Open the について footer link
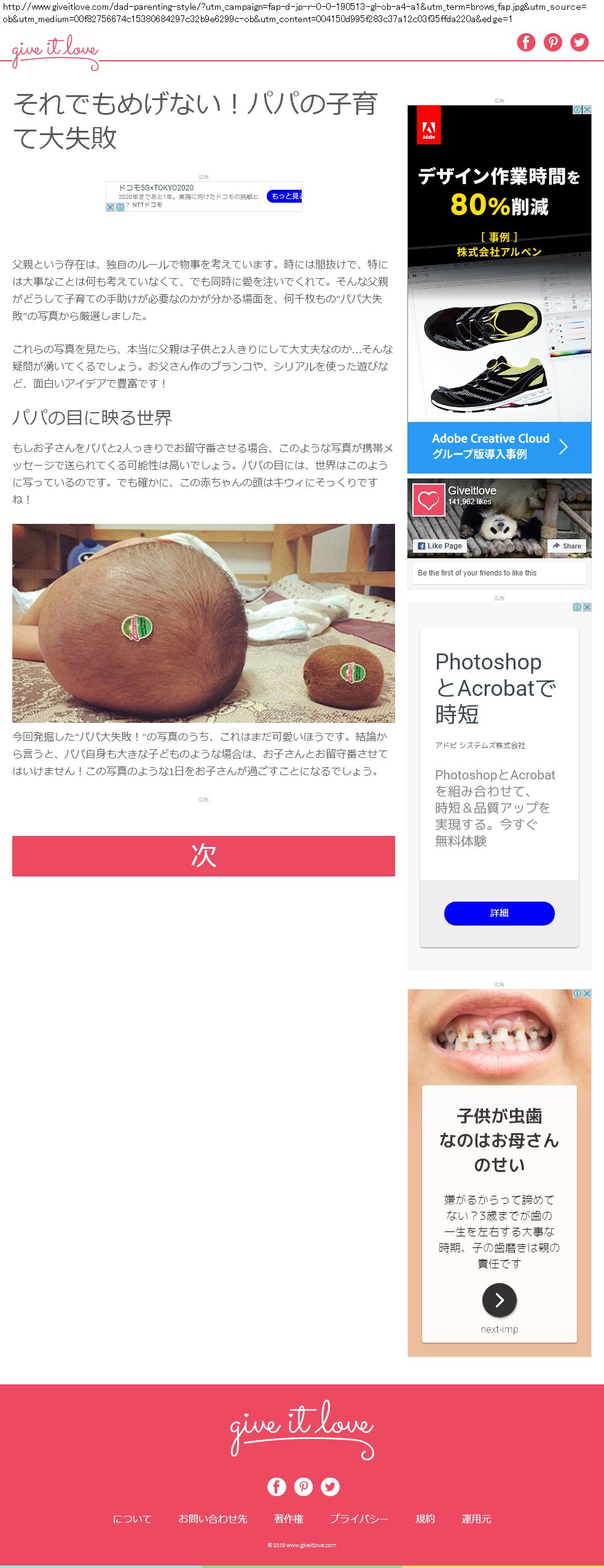 click(x=132, y=1518)
